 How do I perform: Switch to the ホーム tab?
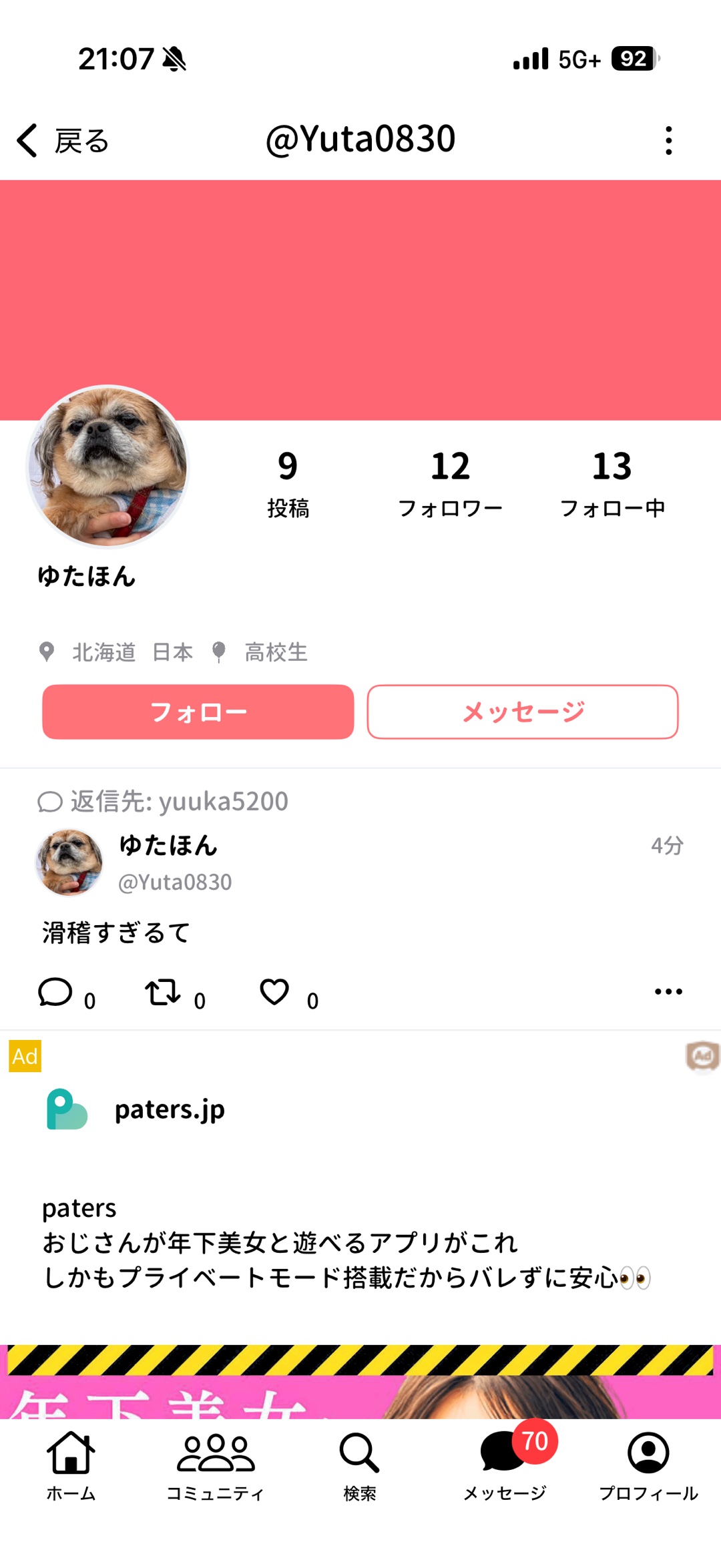[71, 1466]
